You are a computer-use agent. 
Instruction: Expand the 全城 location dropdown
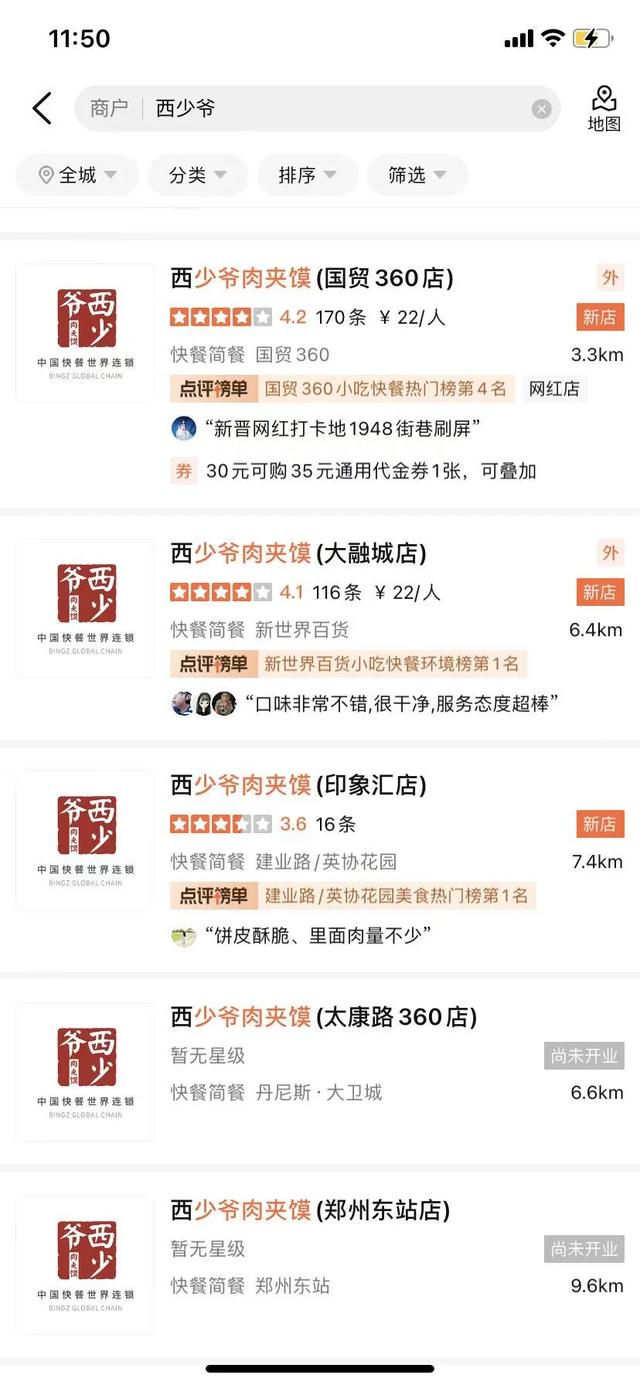click(77, 175)
